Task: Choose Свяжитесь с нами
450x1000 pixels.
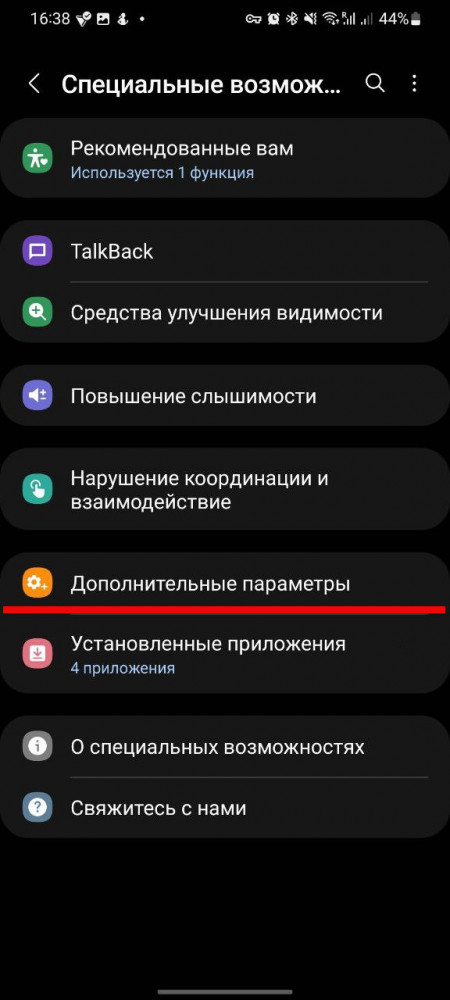Action: coord(225,808)
